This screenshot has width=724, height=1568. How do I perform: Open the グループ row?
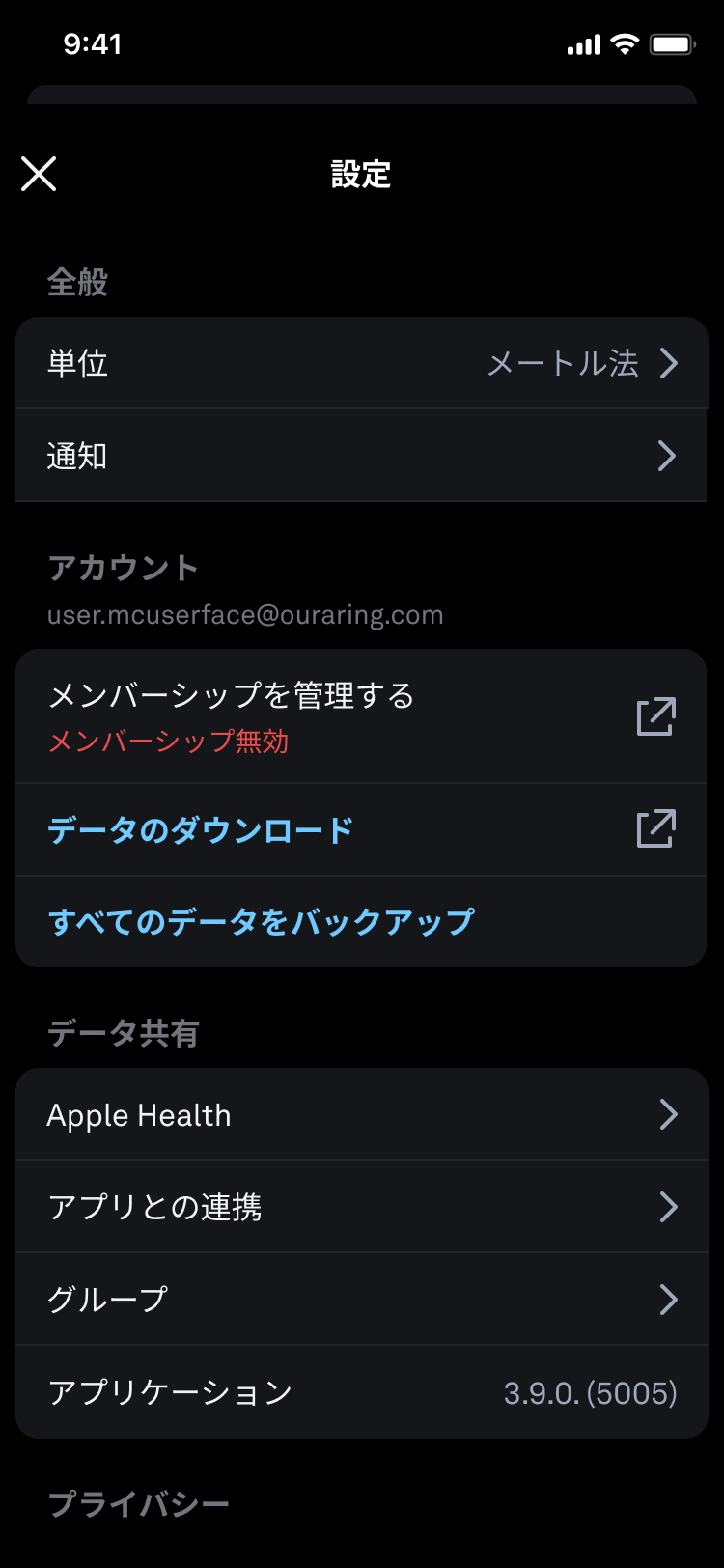click(361, 1300)
